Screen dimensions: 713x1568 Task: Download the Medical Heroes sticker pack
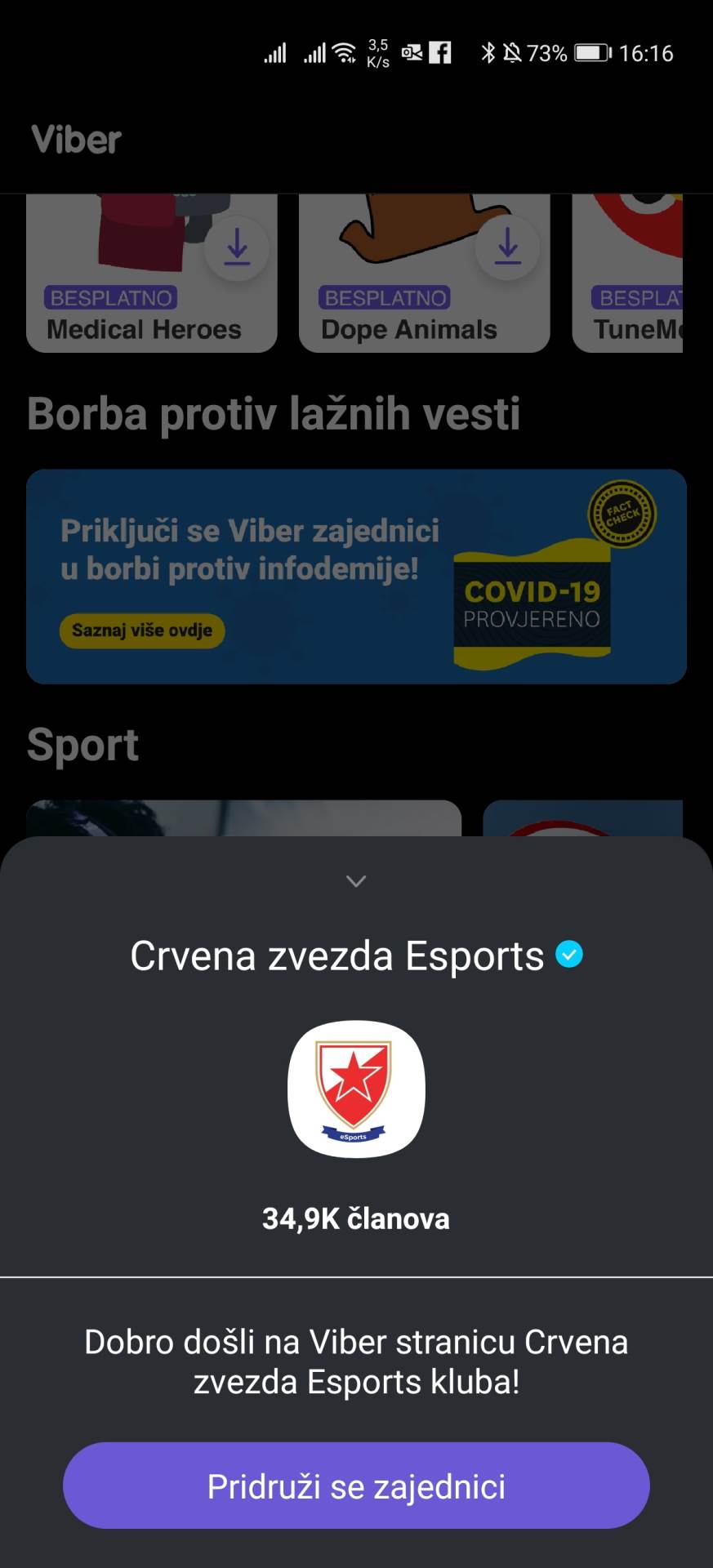237,247
